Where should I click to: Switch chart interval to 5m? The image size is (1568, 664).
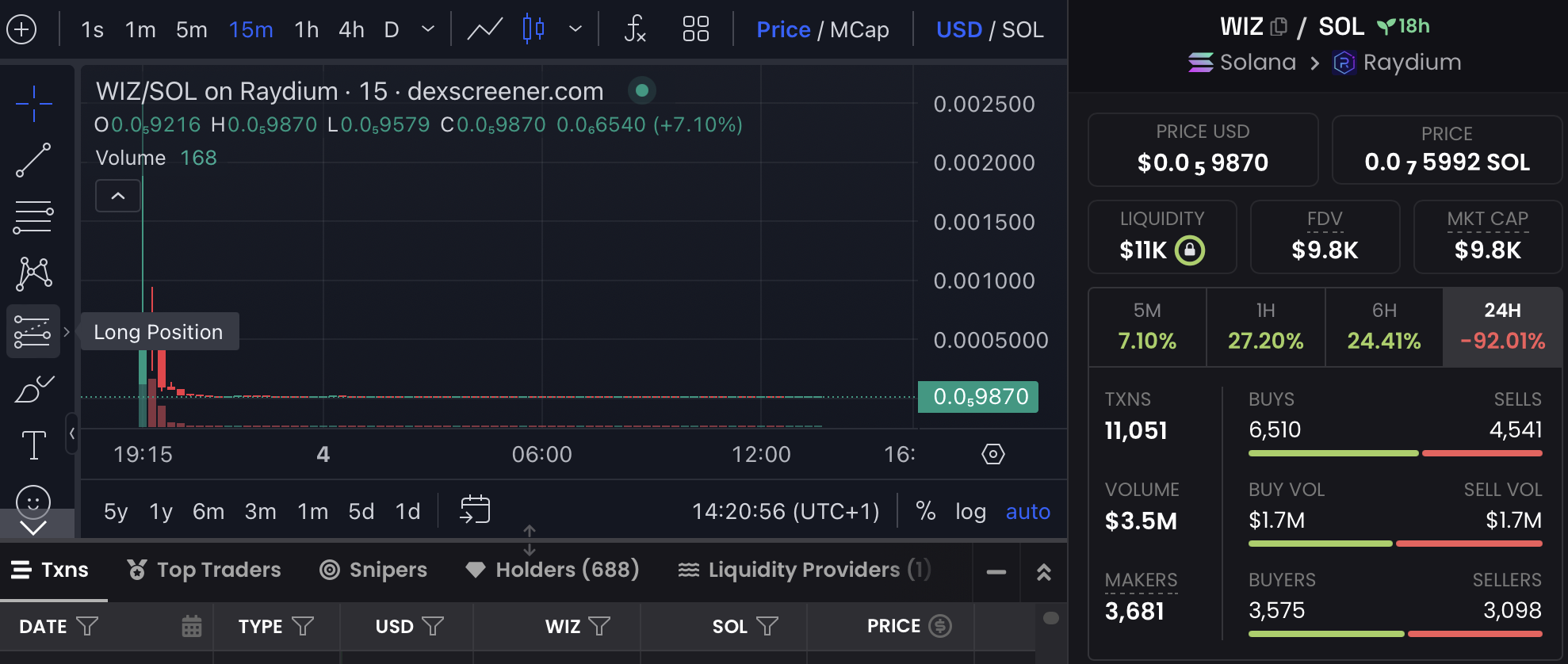[x=191, y=30]
